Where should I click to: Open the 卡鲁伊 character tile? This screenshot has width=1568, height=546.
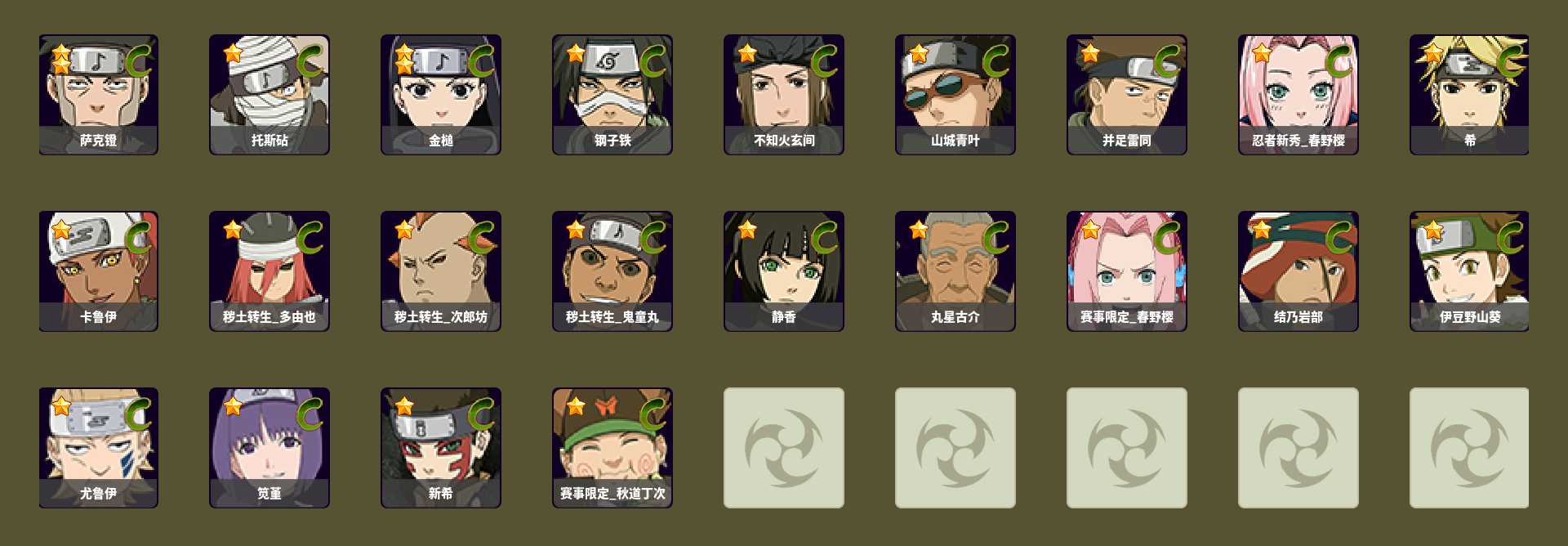[98, 271]
